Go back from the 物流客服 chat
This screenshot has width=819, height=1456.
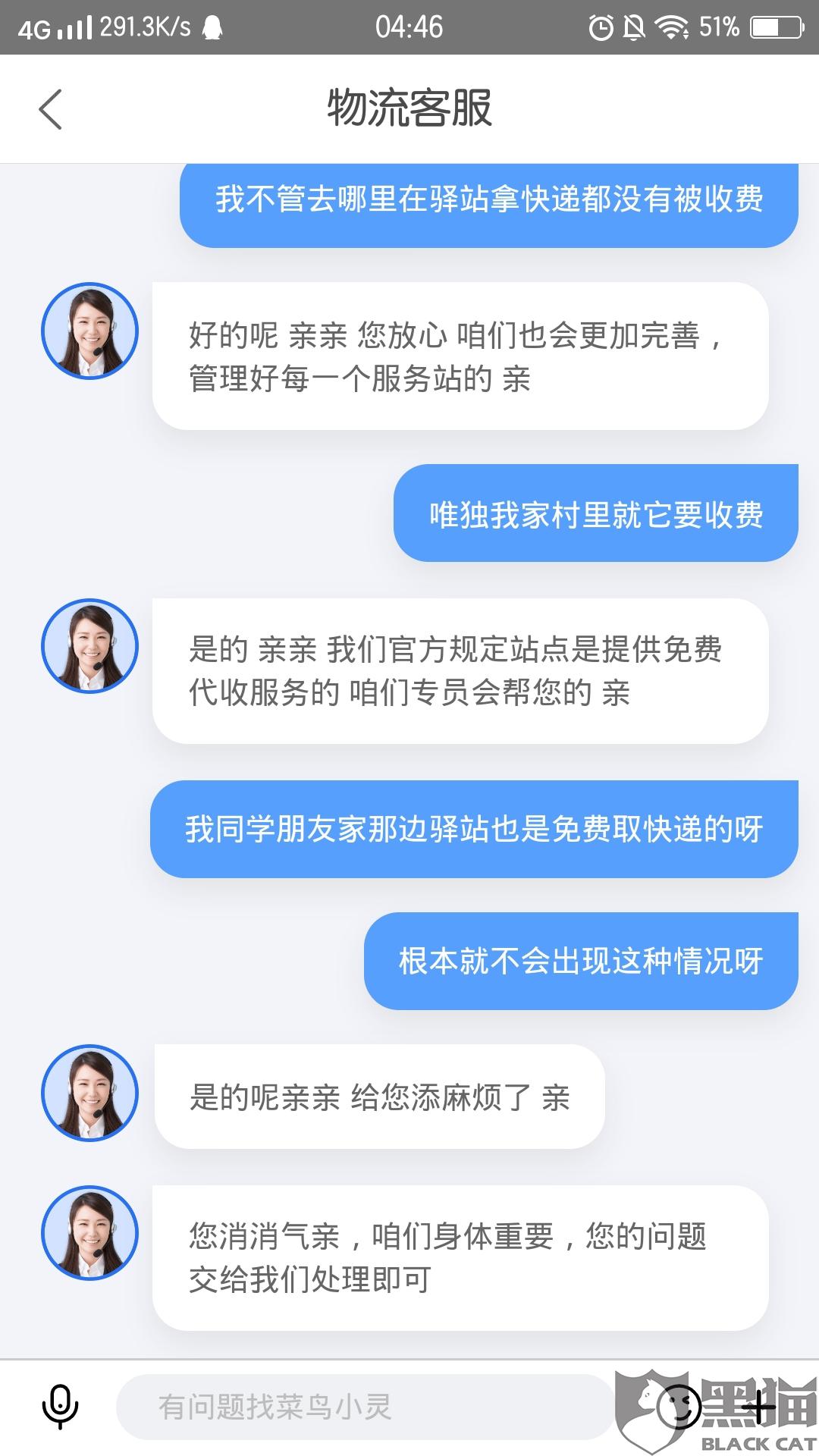(x=50, y=109)
